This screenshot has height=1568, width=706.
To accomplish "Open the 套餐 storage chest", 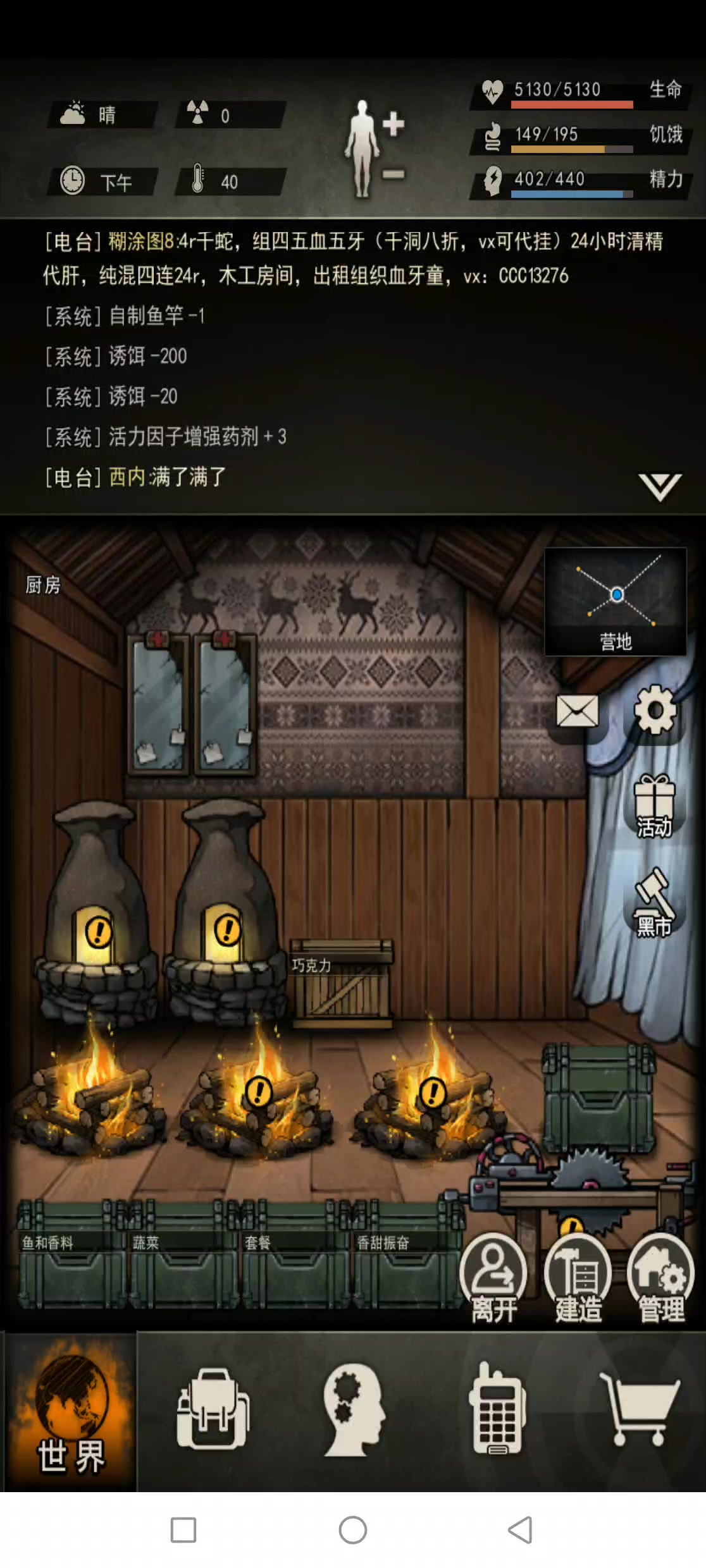I will tap(292, 1271).
